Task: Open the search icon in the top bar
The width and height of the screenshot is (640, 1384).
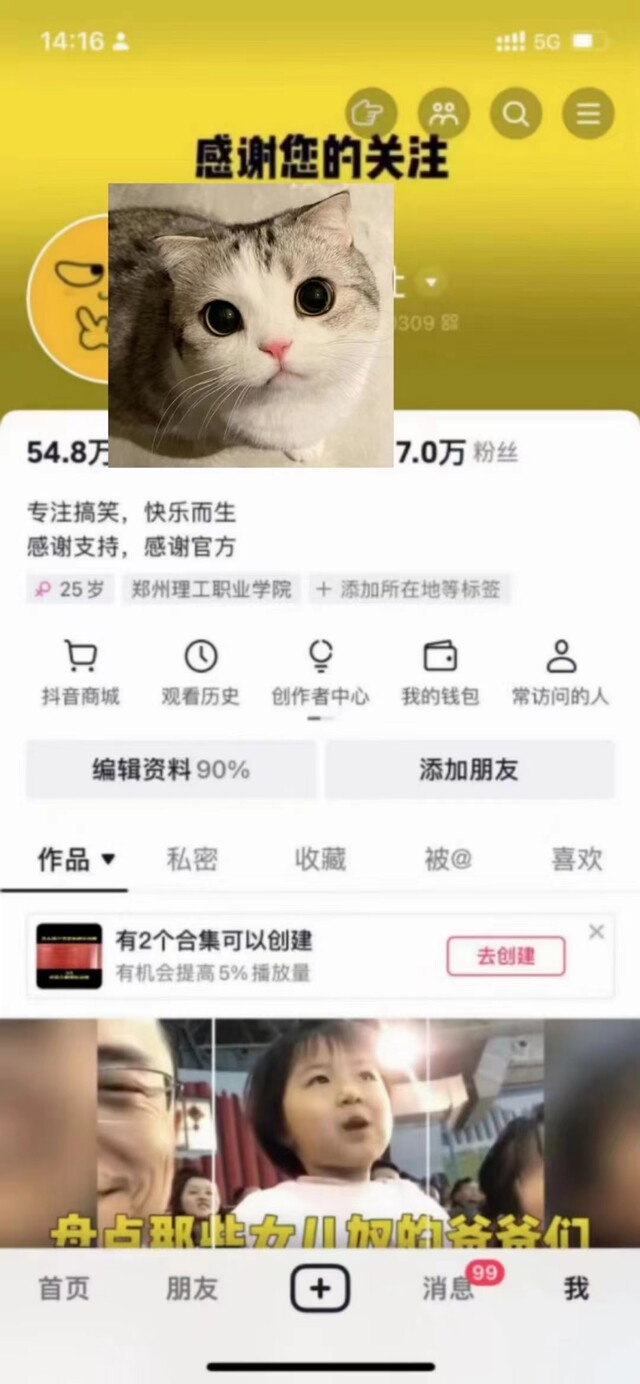Action: click(516, 113)
